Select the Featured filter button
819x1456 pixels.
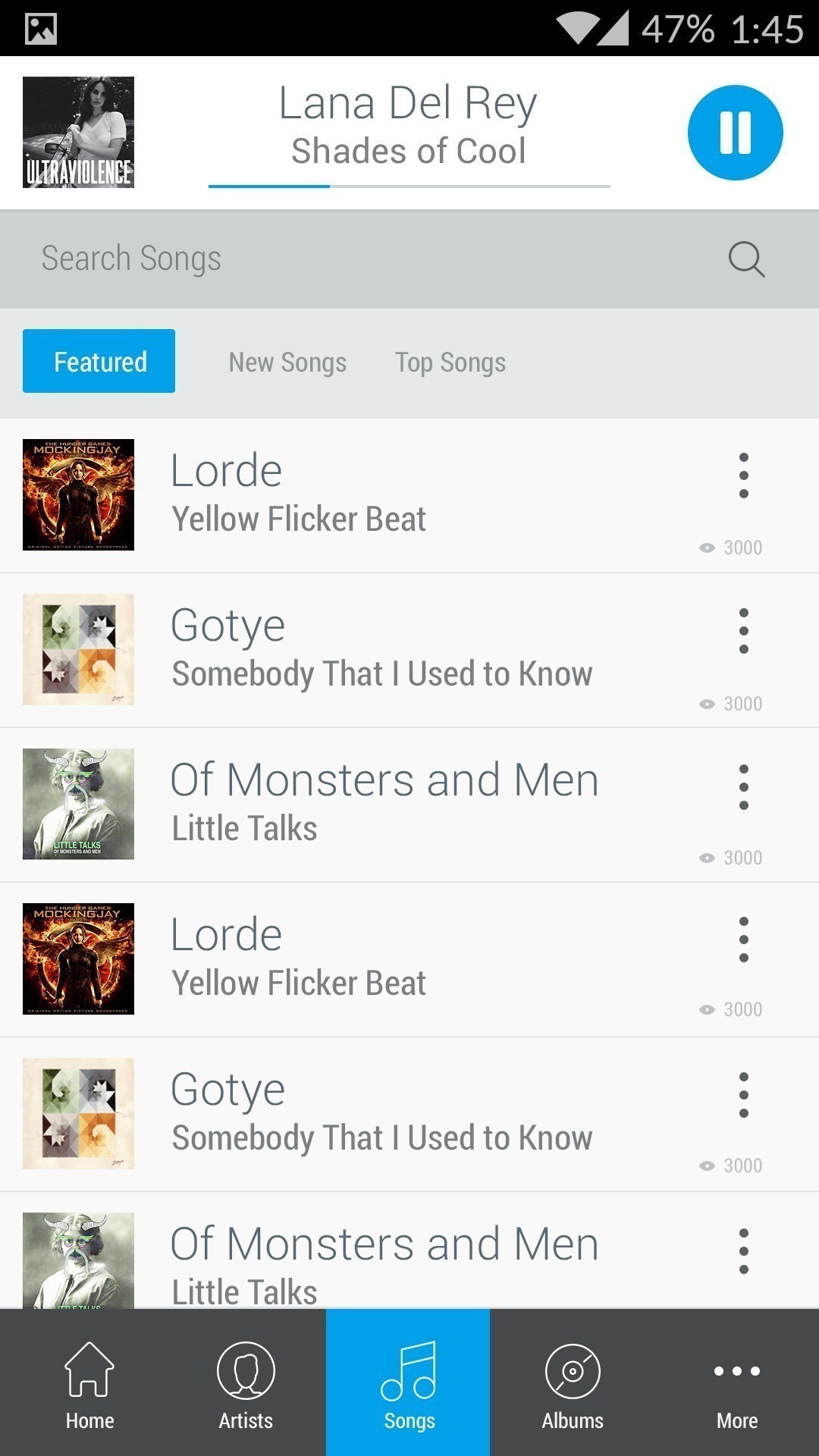tap(99, 361)
